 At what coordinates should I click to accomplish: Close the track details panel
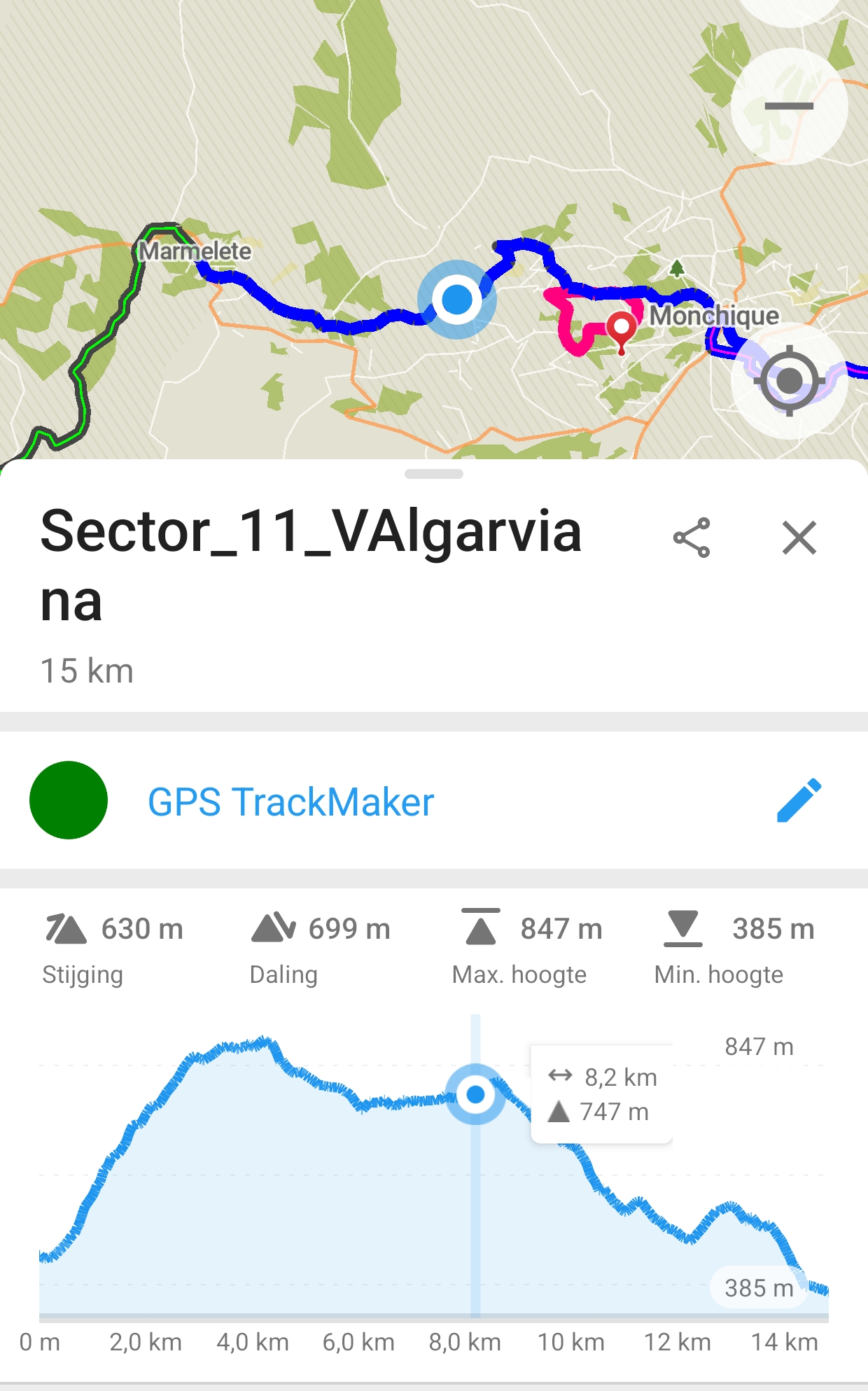click(799, 538)
